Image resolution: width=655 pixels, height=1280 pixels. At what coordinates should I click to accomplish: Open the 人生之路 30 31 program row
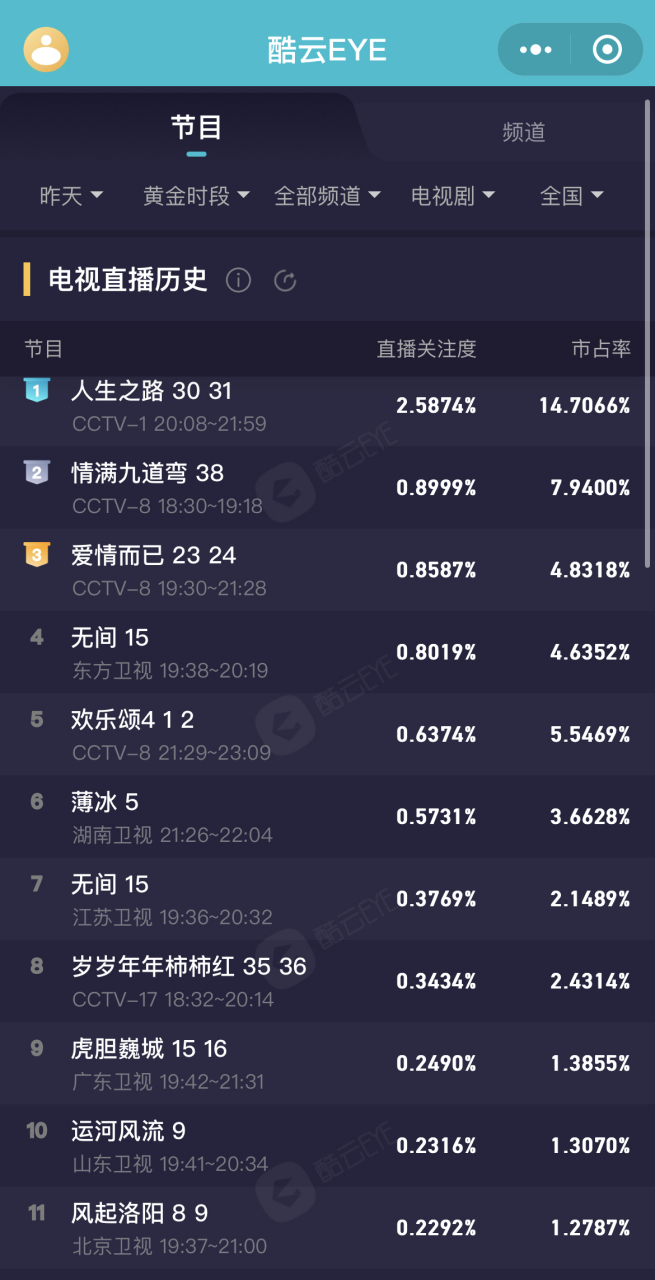tap(327, 406)
